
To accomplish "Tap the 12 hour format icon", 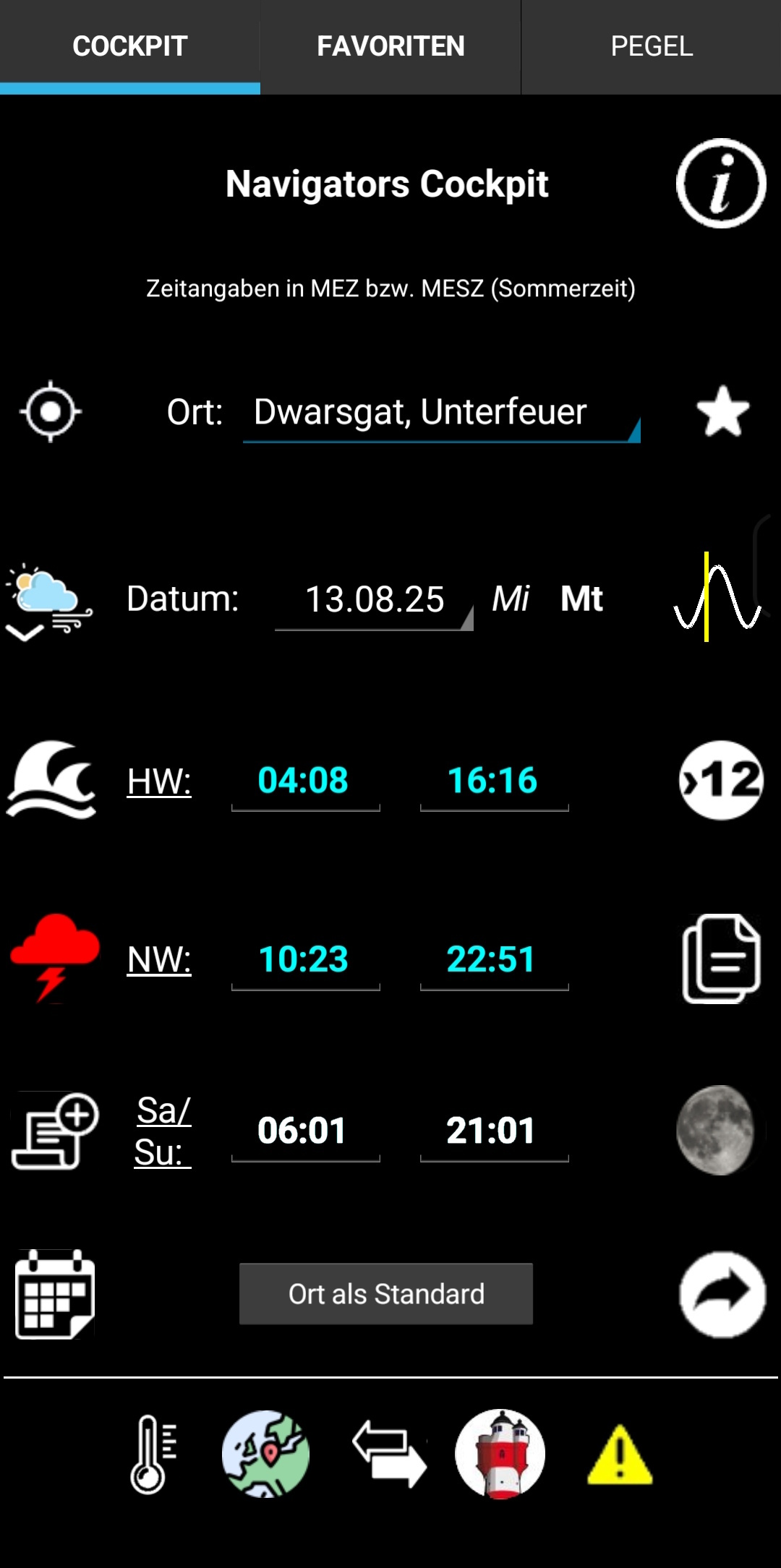I will click(721, 781).
